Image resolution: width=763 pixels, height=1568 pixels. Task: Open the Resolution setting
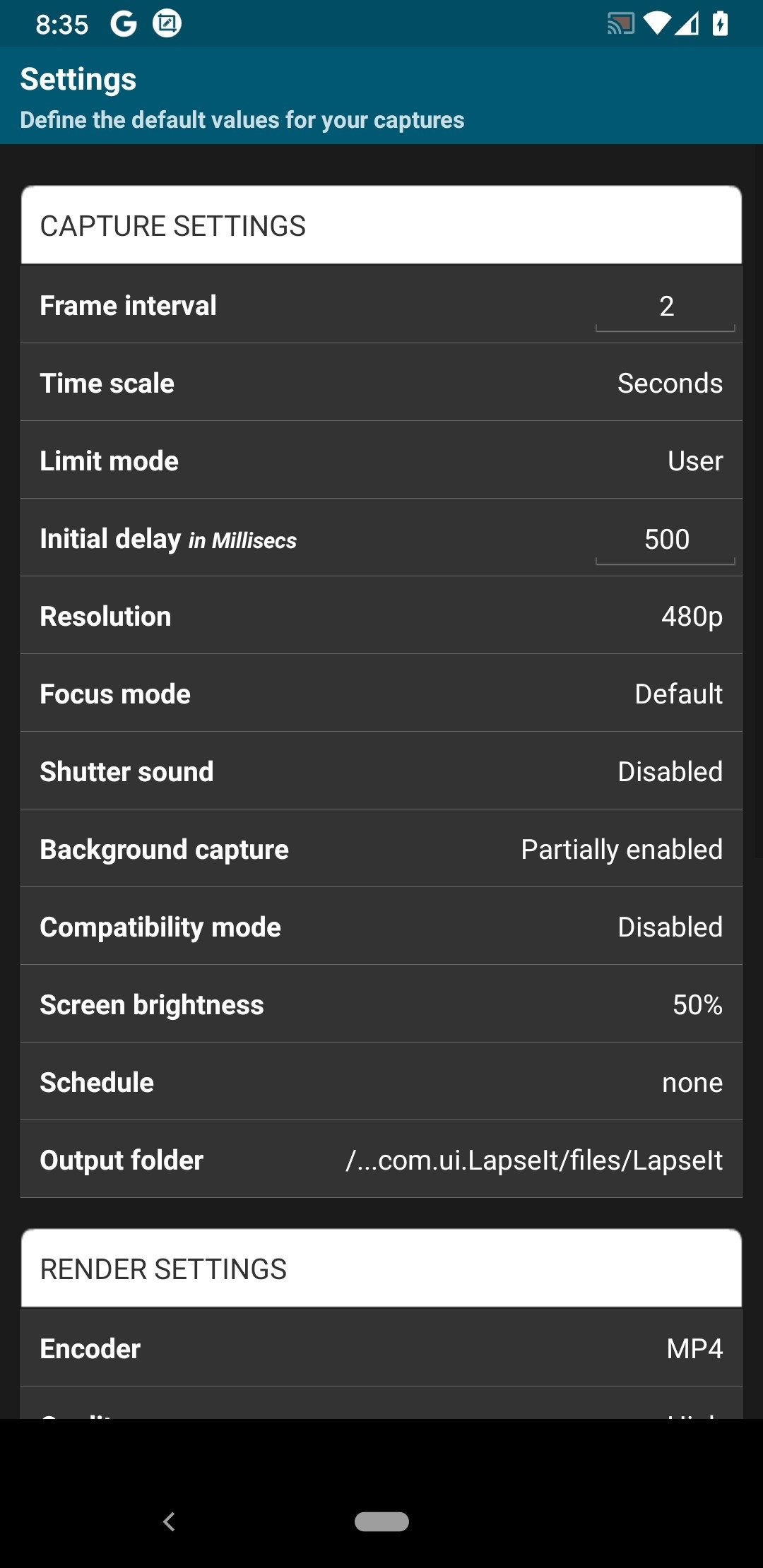(381, 615)
